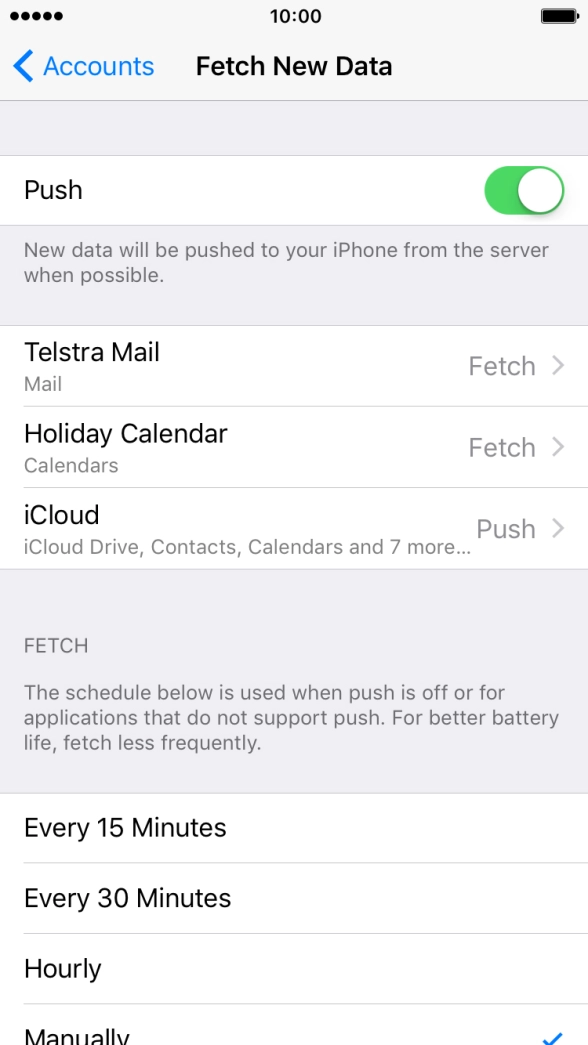Open Telstra Mail fetch settings
The width and height of the screenshot is (588, 1045).
tap(294, 366)
